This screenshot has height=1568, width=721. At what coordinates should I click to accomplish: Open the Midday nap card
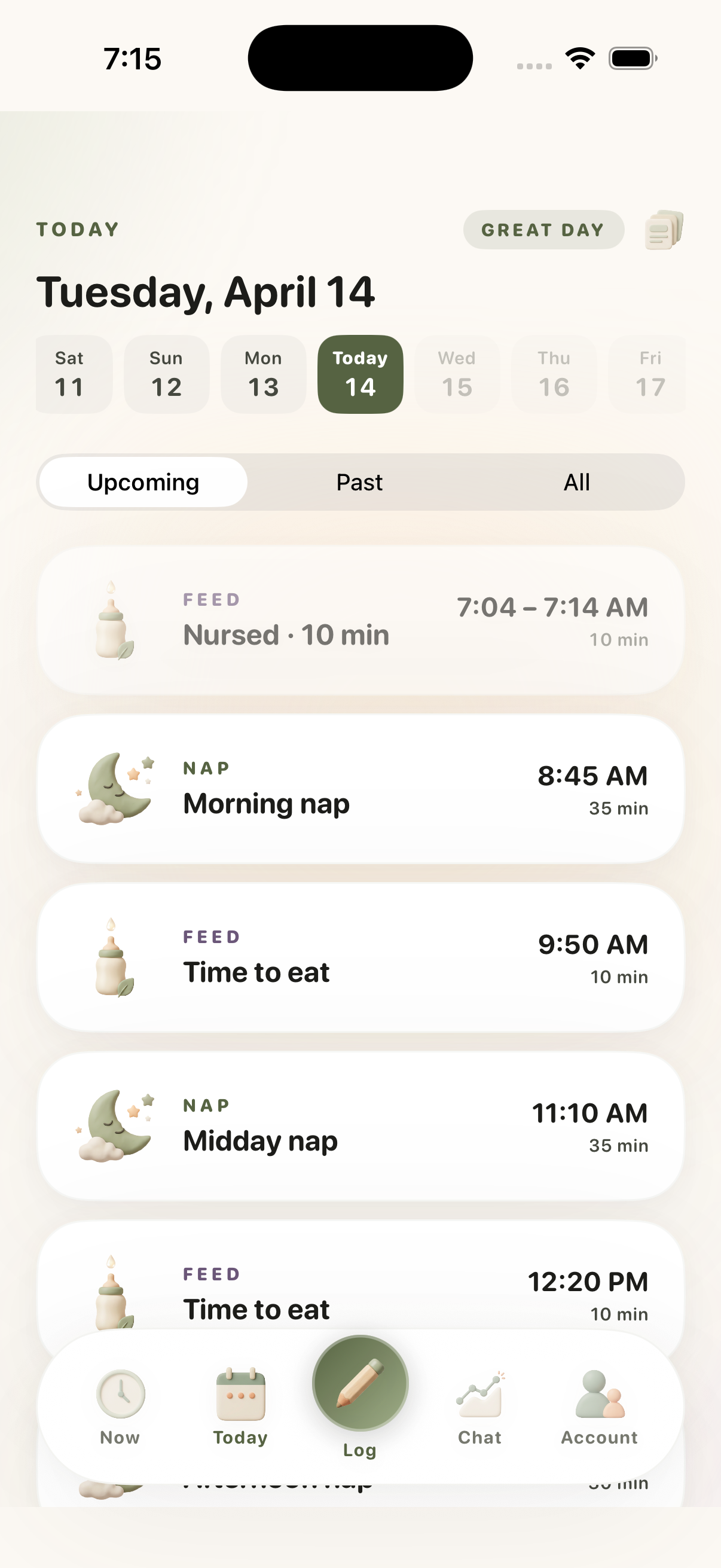360,1126
